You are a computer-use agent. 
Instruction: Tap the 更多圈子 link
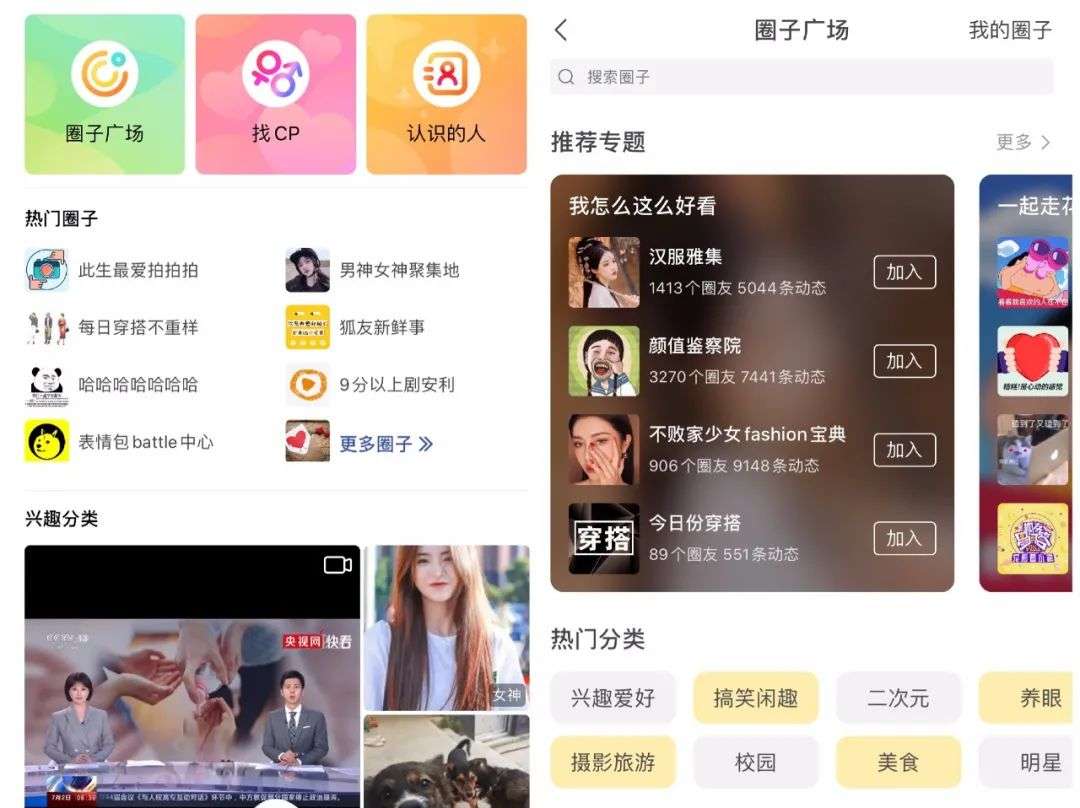[x=386, y=444]
